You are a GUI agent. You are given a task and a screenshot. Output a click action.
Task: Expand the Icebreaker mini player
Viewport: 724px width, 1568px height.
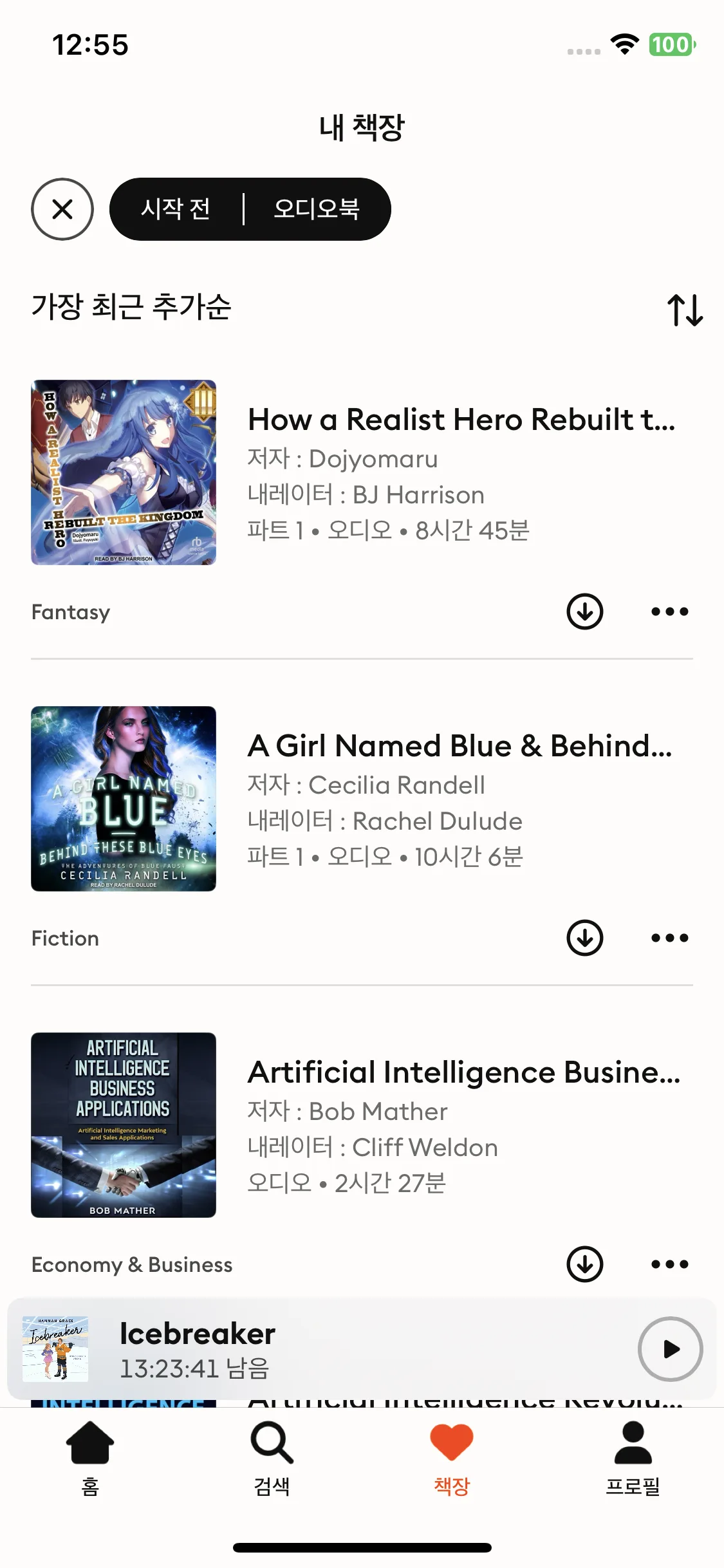[x=322, y=1349]
